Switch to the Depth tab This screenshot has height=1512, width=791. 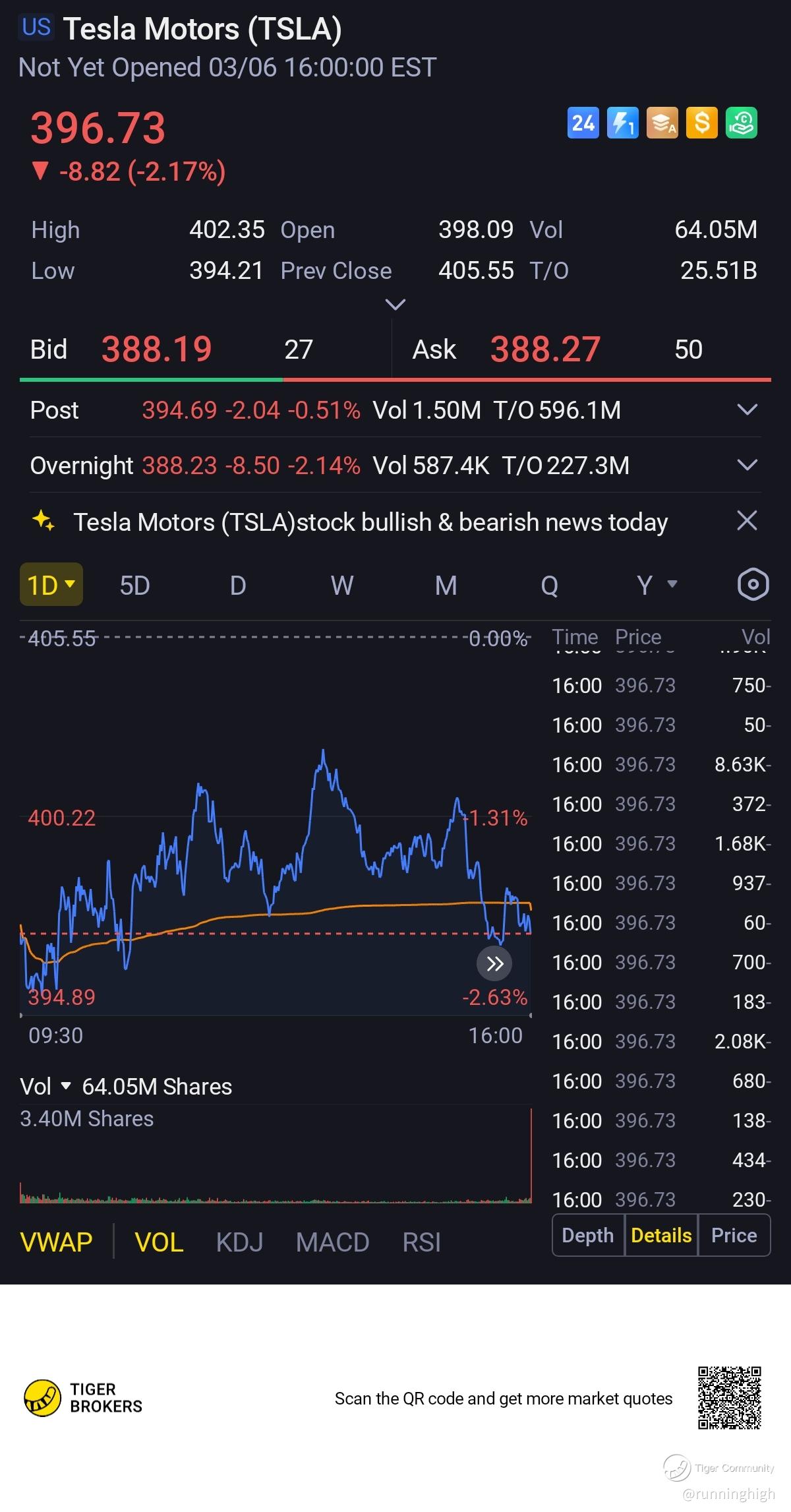[x=587, y=1235]
